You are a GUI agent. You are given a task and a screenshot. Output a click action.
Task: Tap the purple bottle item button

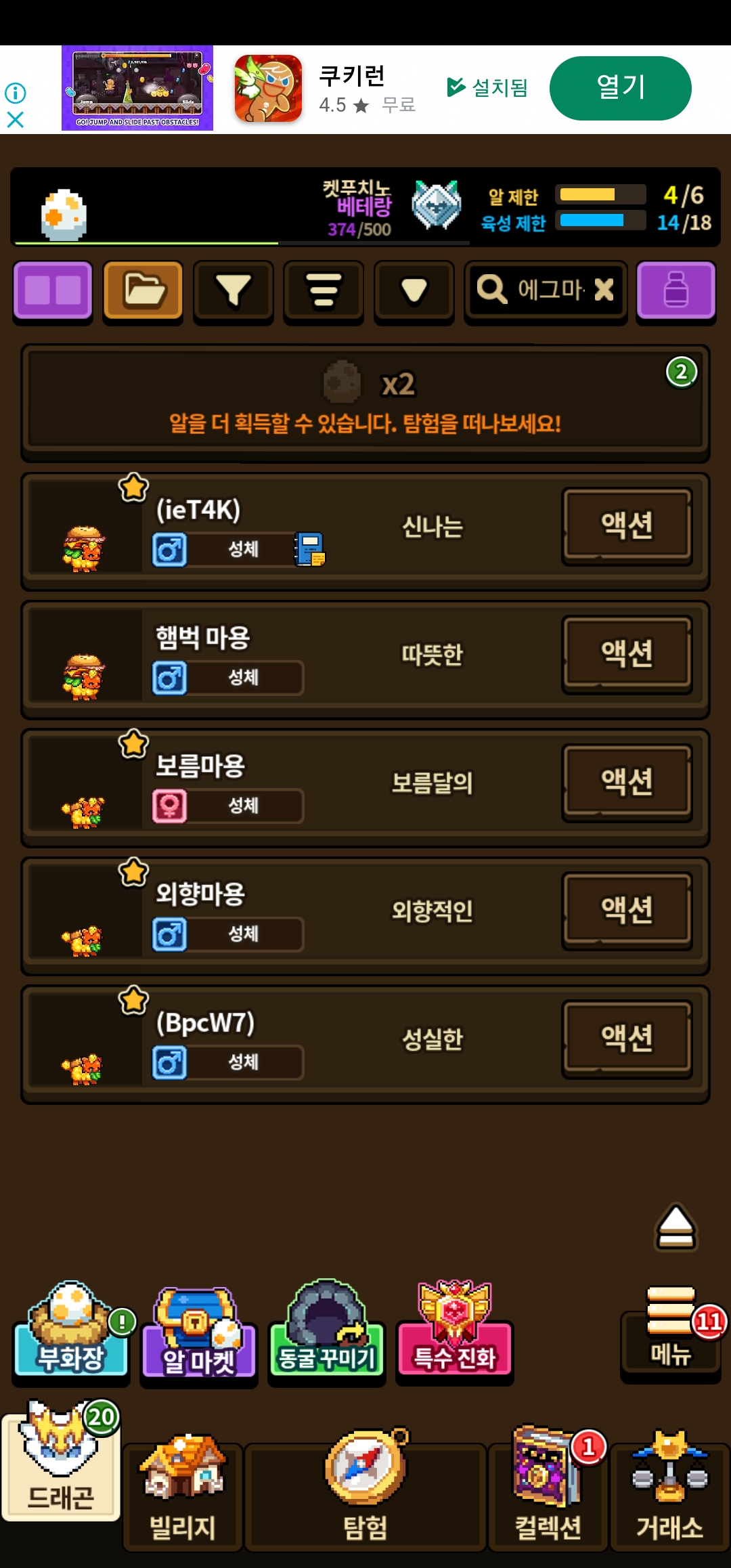click(x=675, y=291)
